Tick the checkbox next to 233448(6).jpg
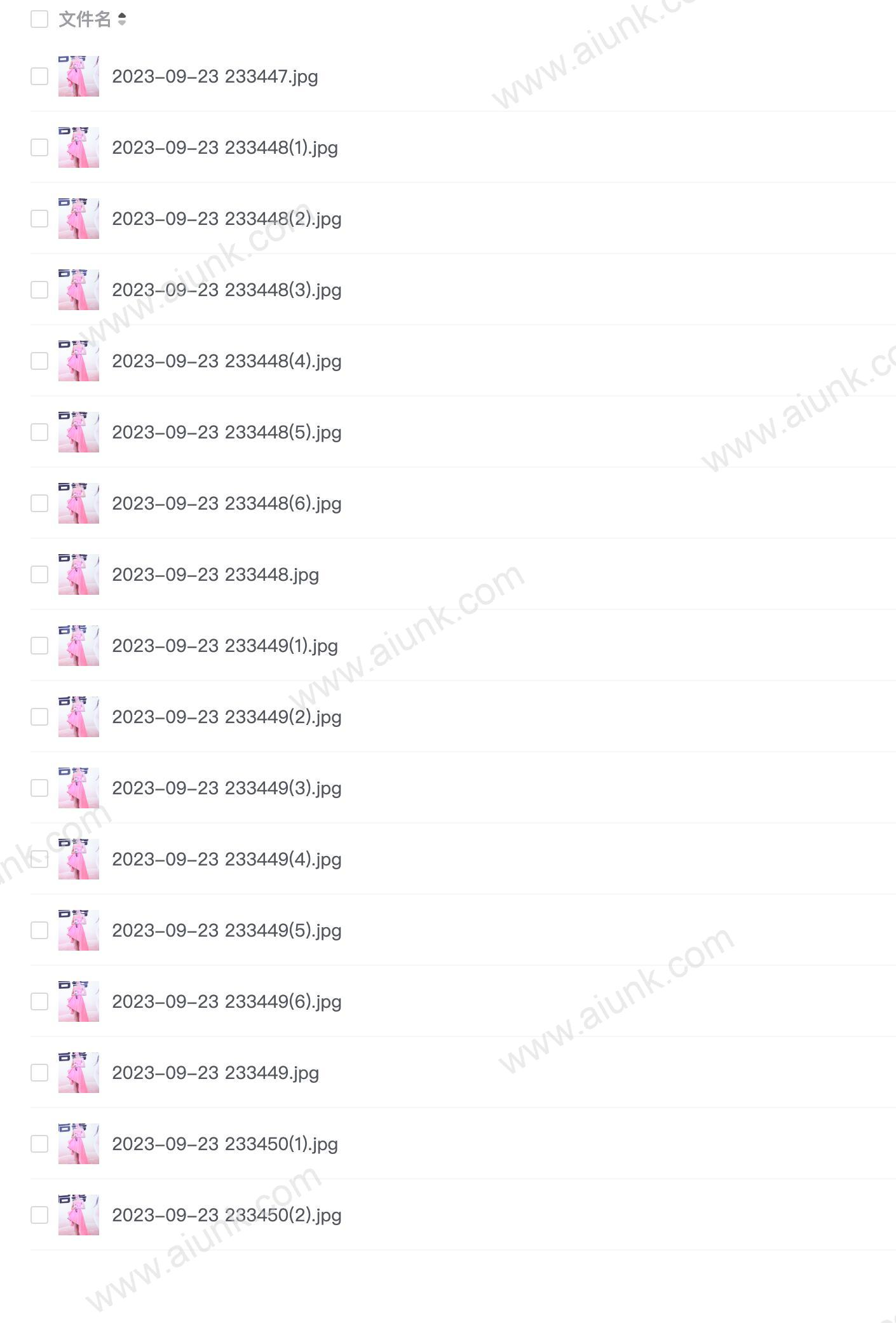Viewport: 896px width, 1323px height. (x=39, y=503)
